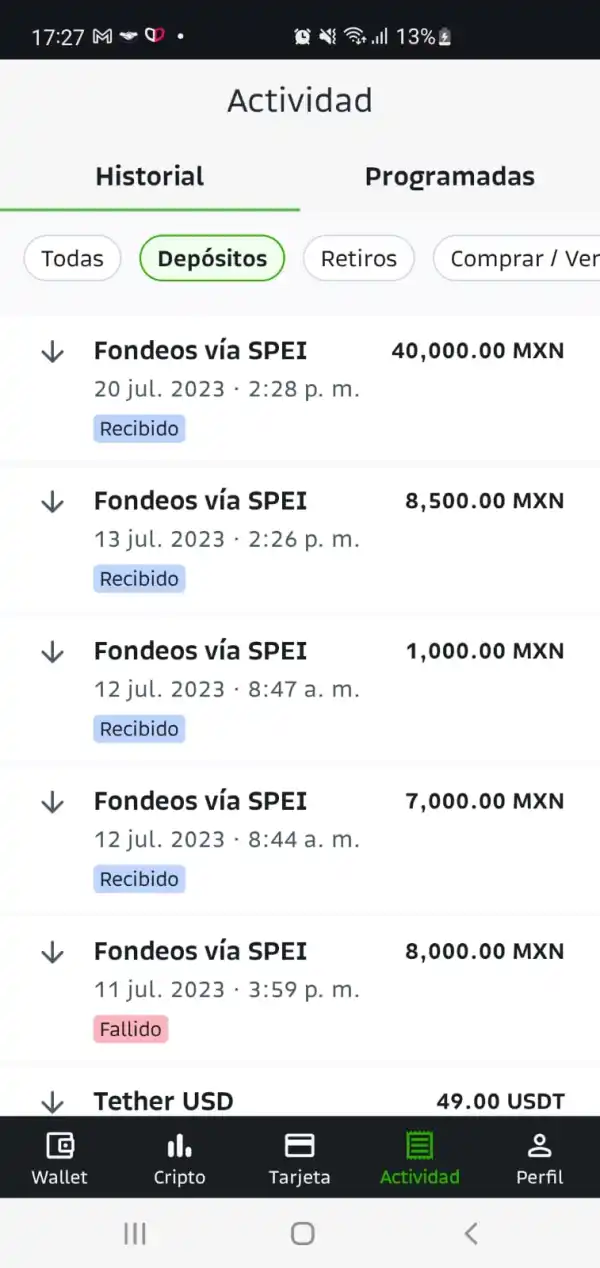
Task: Switch to the Historial tab
Action: 150,177
